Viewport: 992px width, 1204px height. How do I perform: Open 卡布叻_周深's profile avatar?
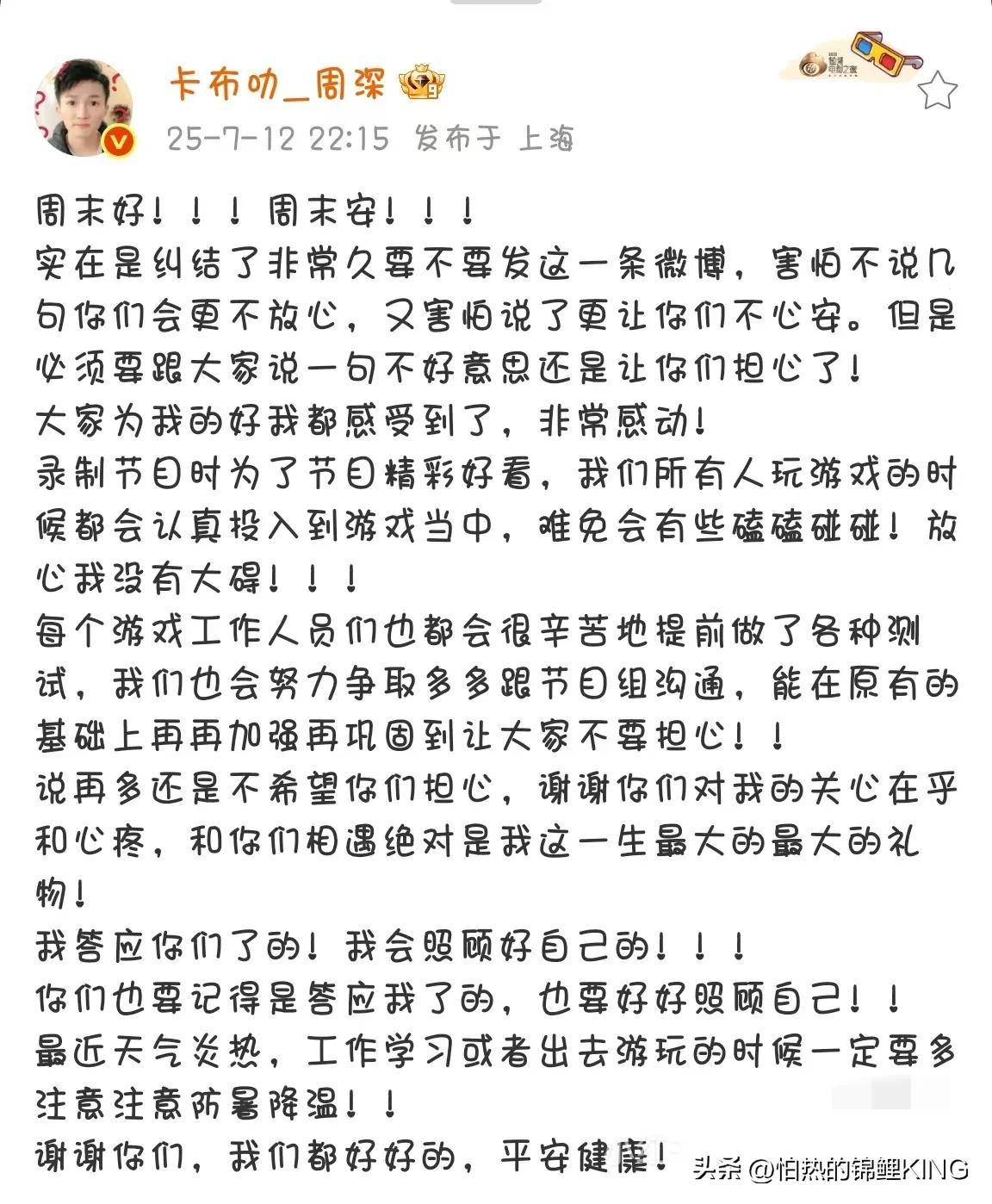[x=84, y=108]
